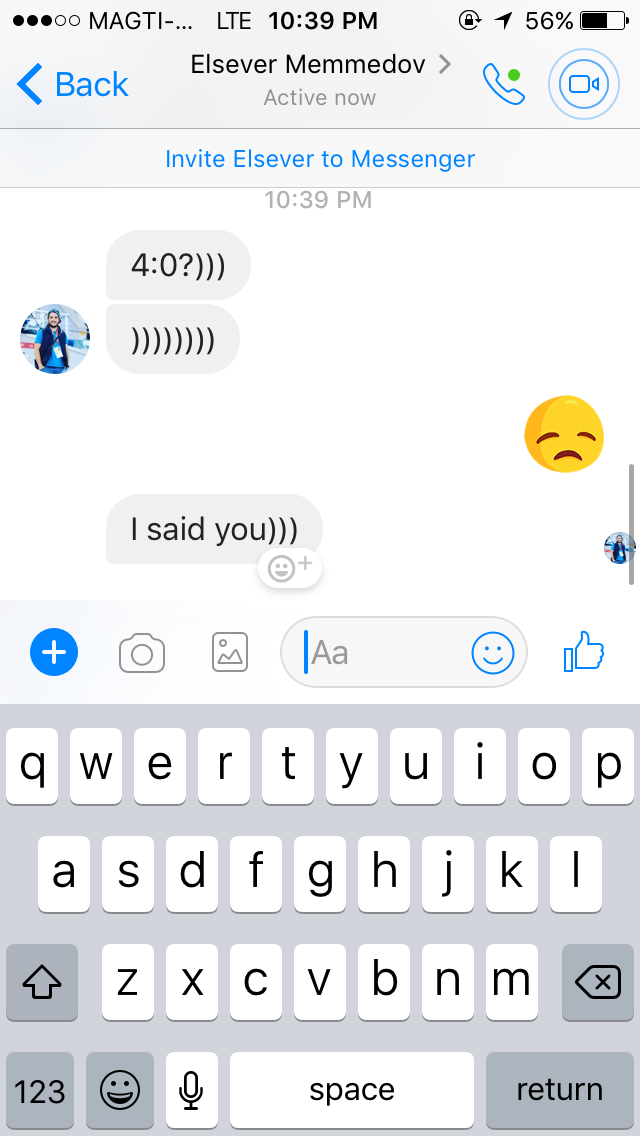Image resolution: width=640 pixels, height=1136 pixels.
Task: Add a reaction to "I said you)))"
Action: pos(290,568)
